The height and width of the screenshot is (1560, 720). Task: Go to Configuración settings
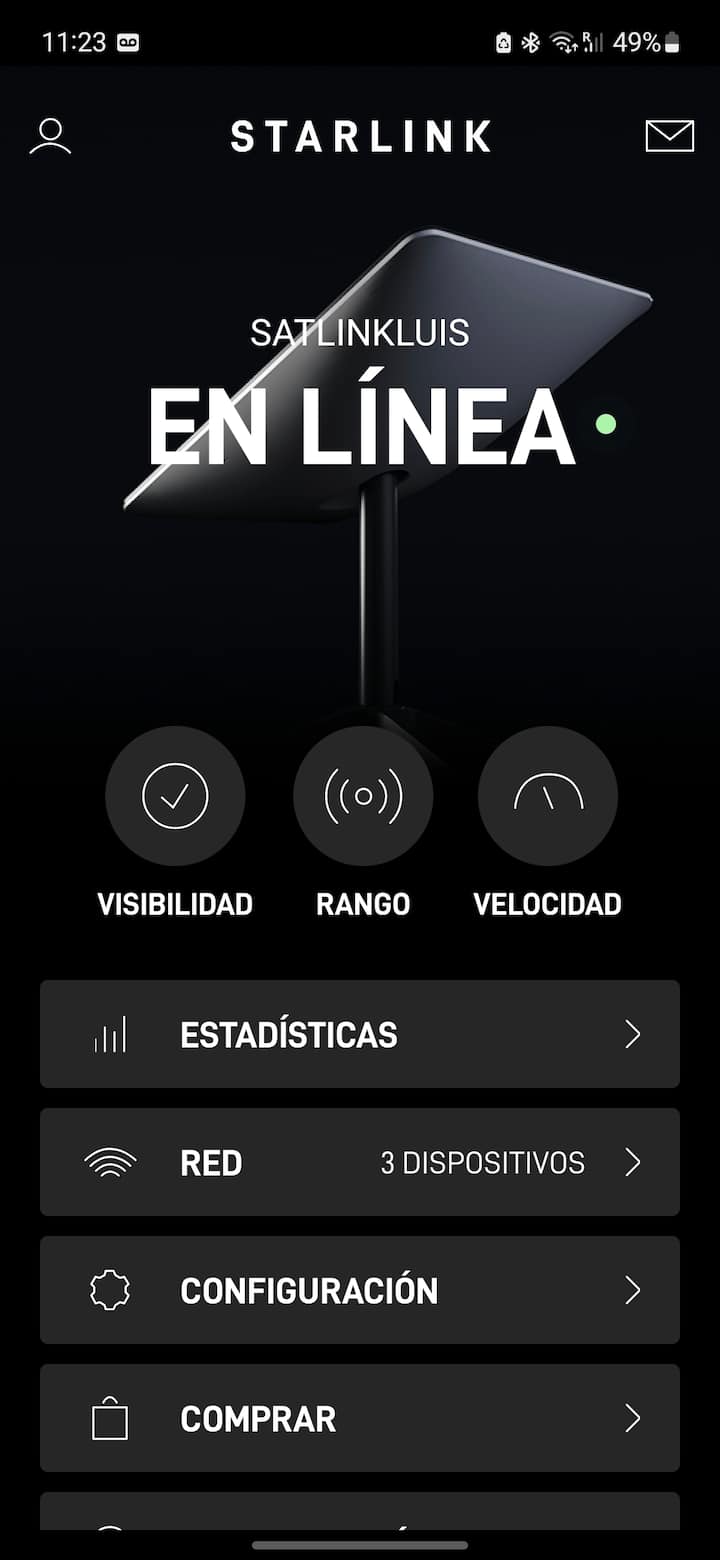pos(360,1290)
